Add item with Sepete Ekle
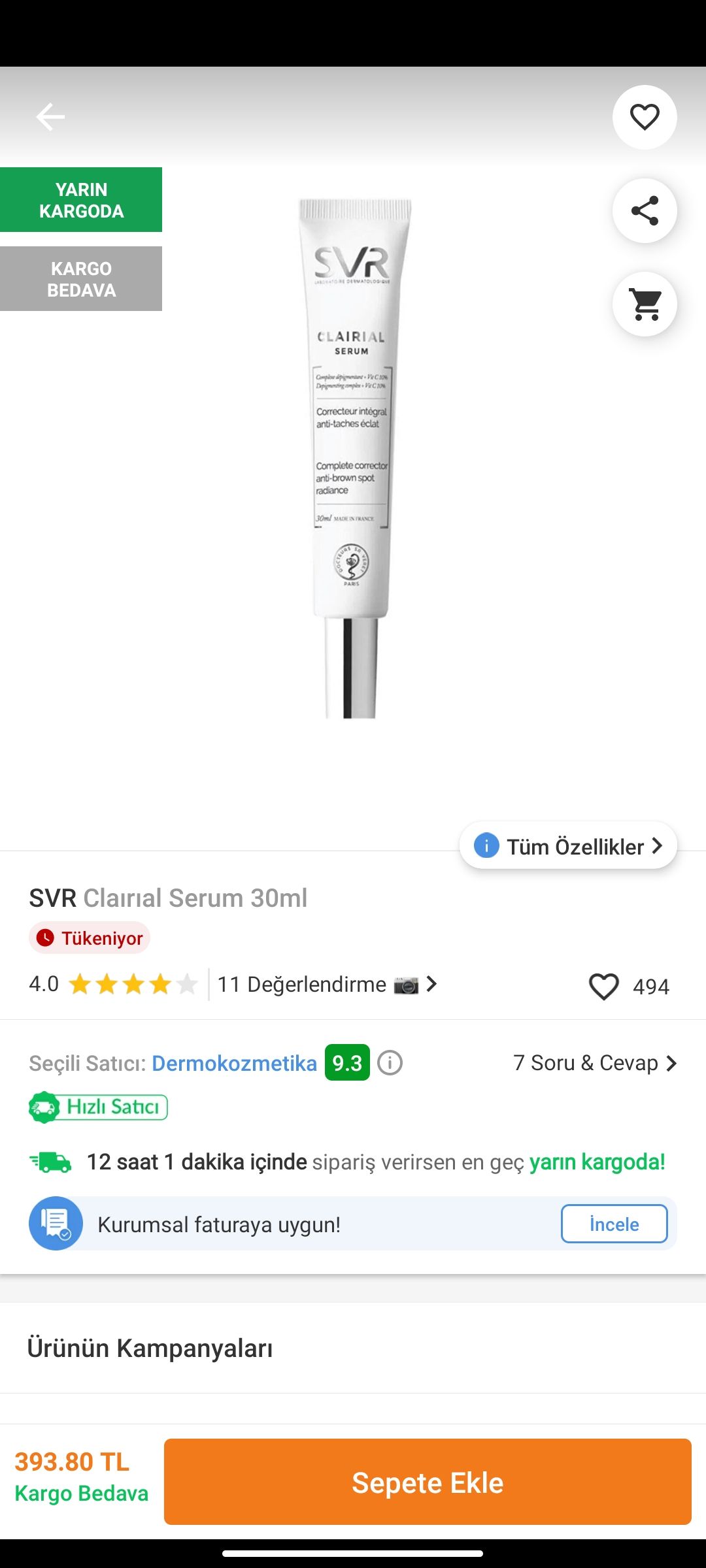This screenshot has height=1568, width=706. pyautogui.click(x=428, y=1482)
